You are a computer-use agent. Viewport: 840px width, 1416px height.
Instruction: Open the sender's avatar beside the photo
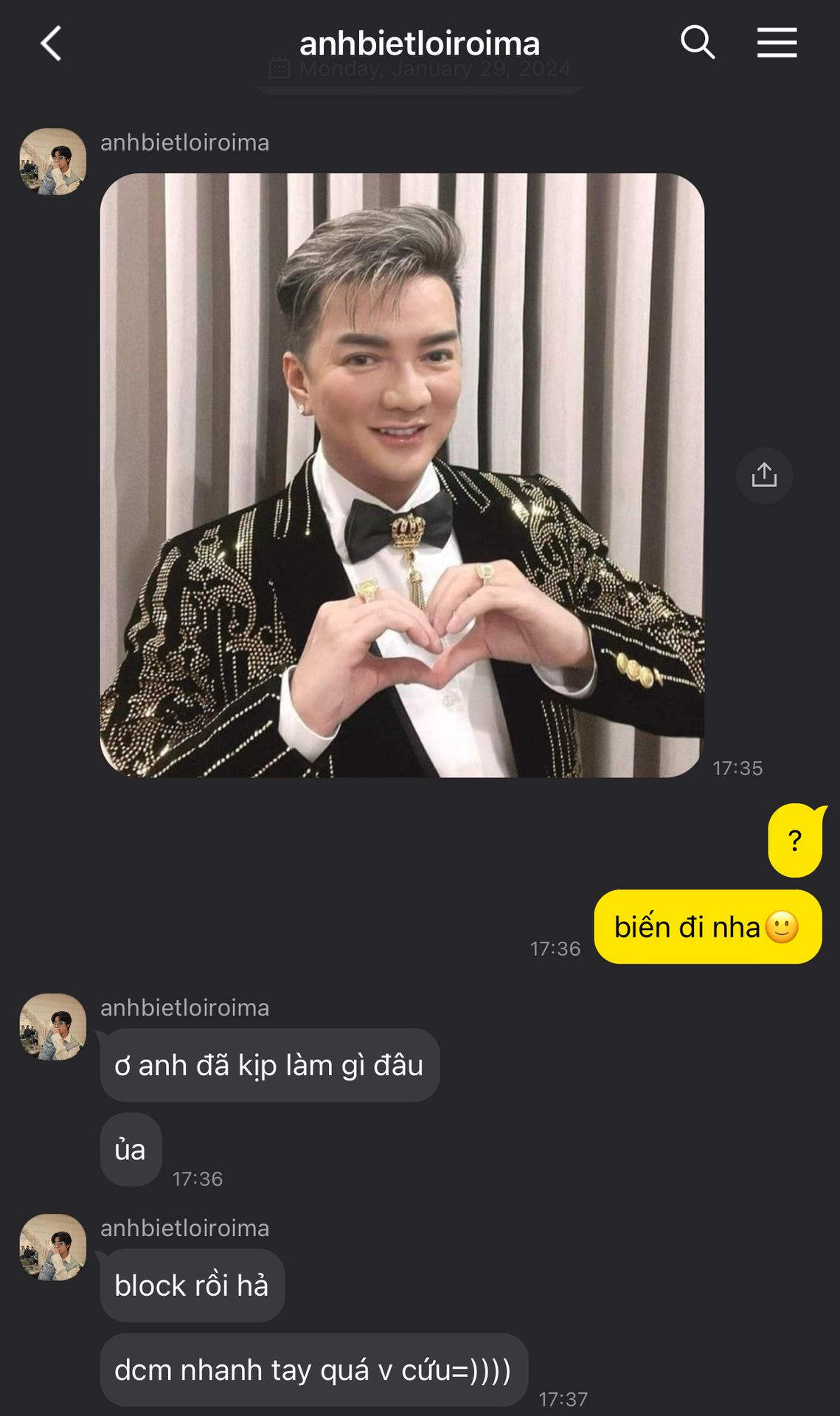point(52,162)
